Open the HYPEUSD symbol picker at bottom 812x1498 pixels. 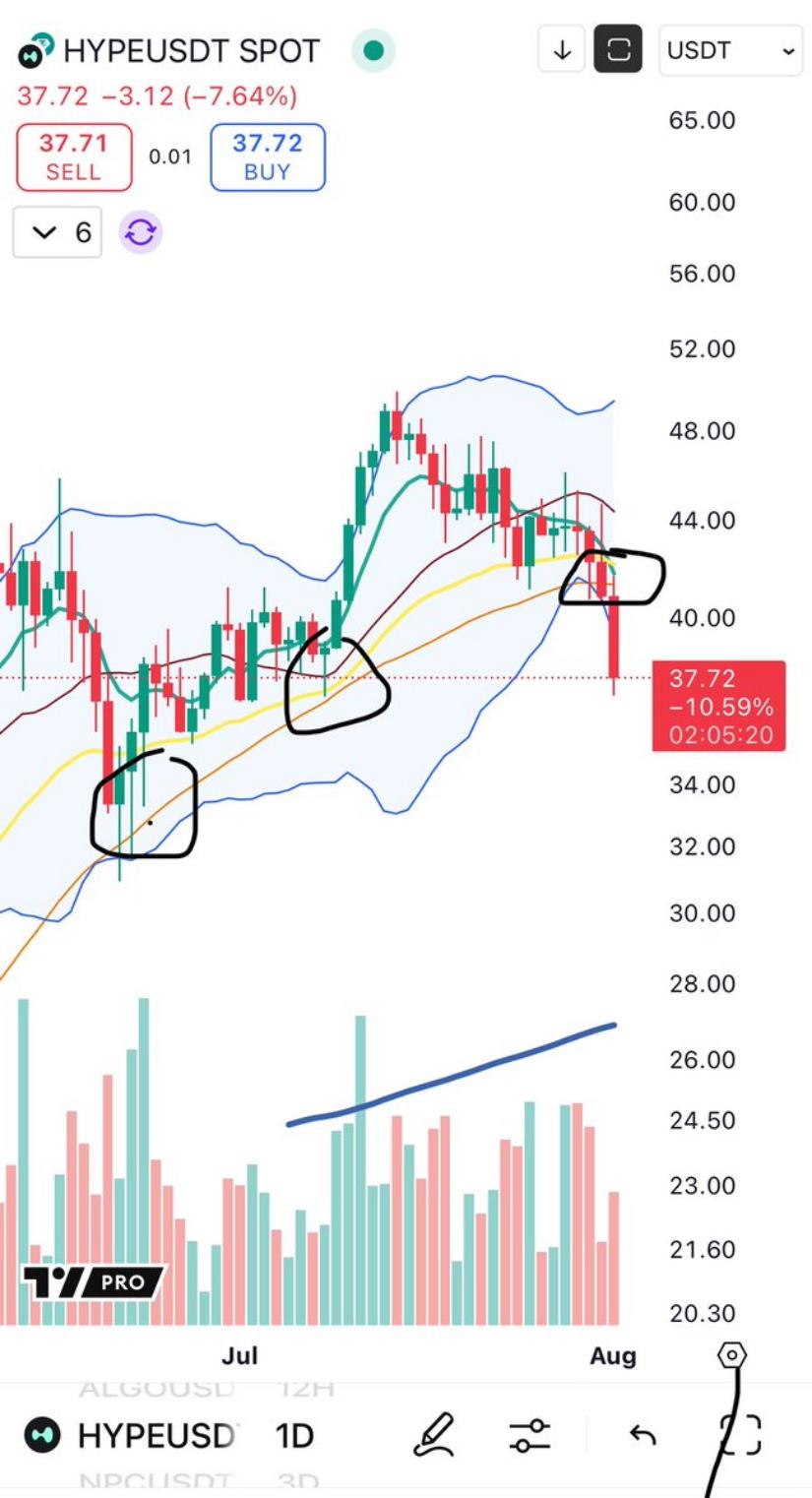coord(132,1435)
